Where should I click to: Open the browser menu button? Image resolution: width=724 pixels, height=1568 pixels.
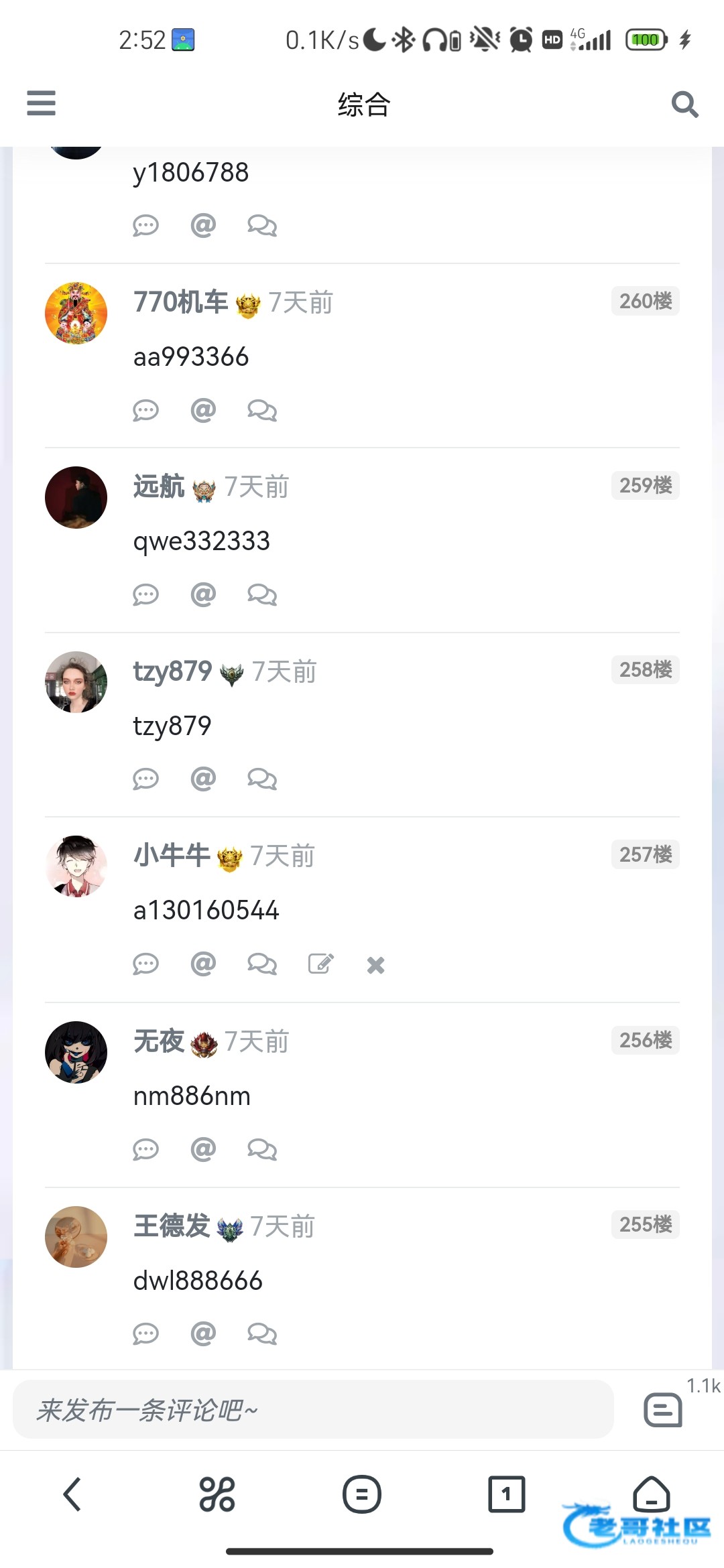point(361,1494)
